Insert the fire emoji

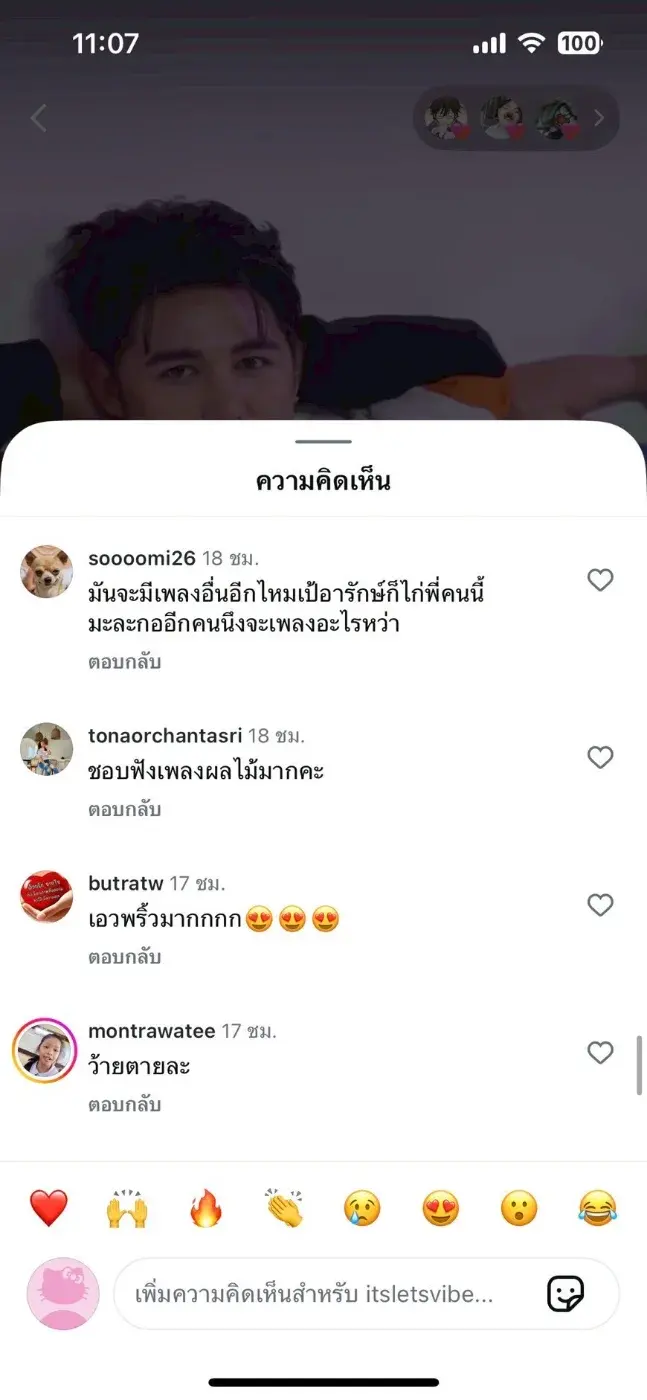point(205,1209)
